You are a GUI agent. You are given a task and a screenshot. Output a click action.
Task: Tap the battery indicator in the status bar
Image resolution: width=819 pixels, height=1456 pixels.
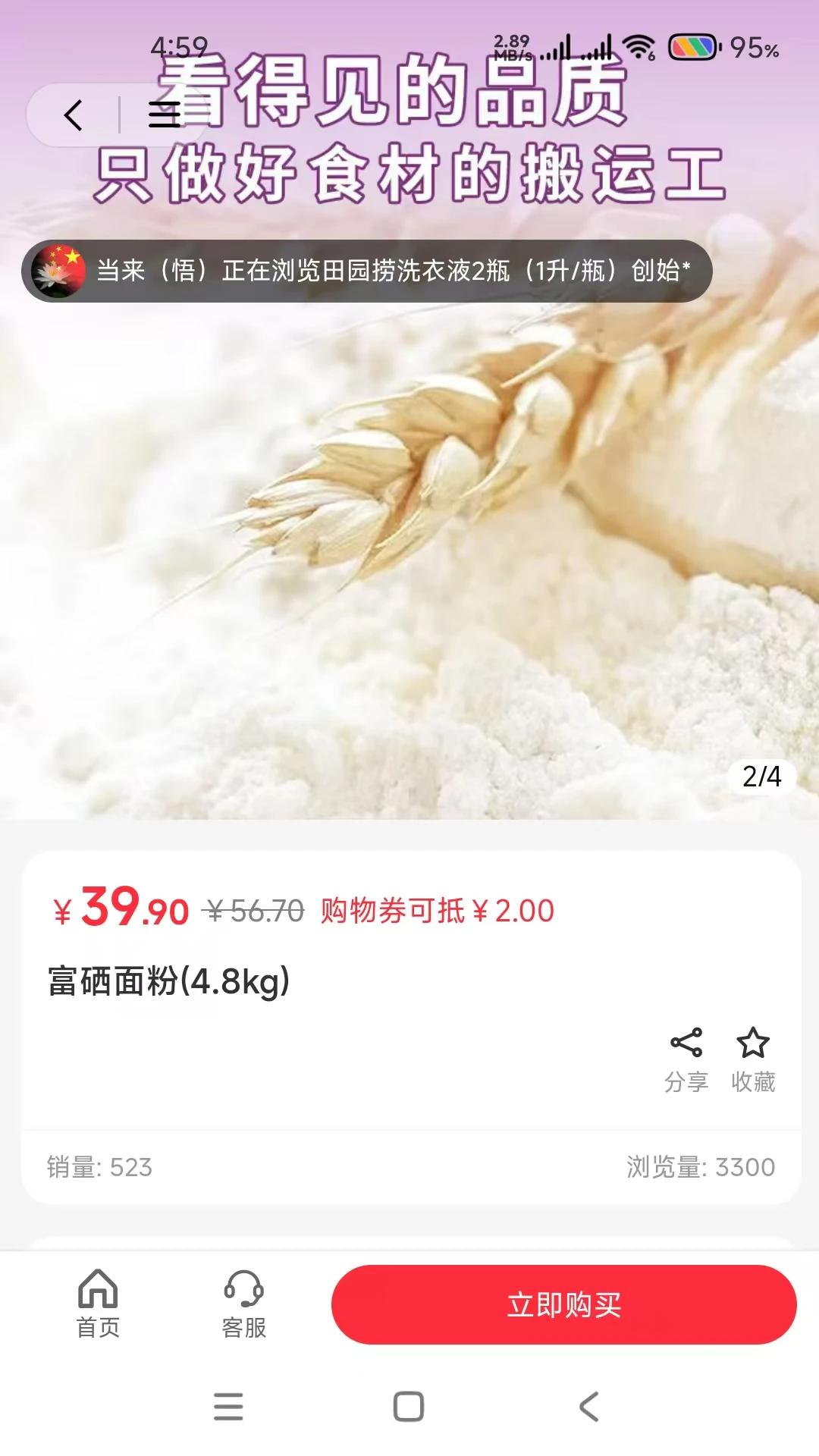[694, 47]
